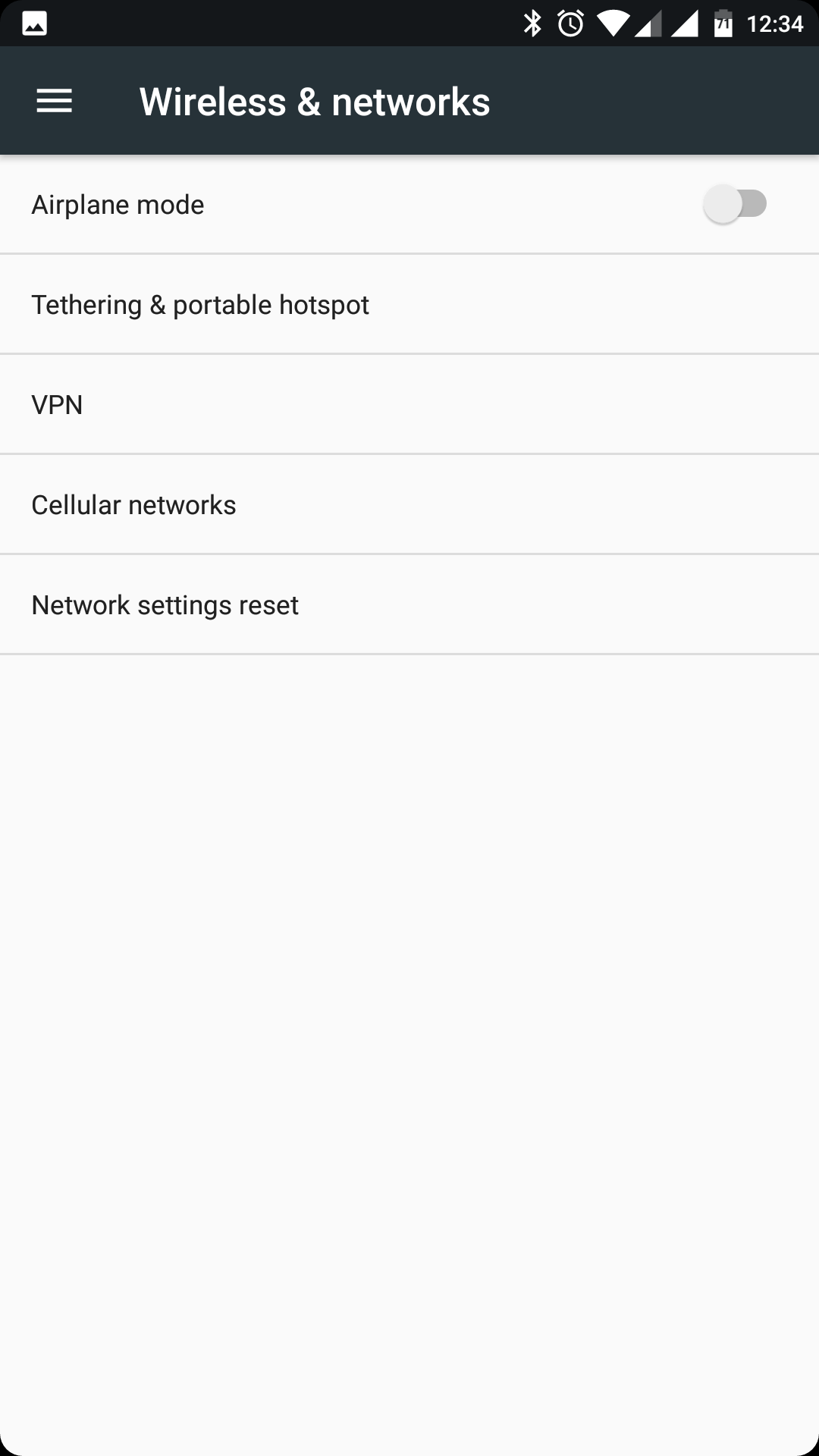Enable the Airplane mode switch
The width and height of the screenshot is (819, 1456).
coord(735,204)
